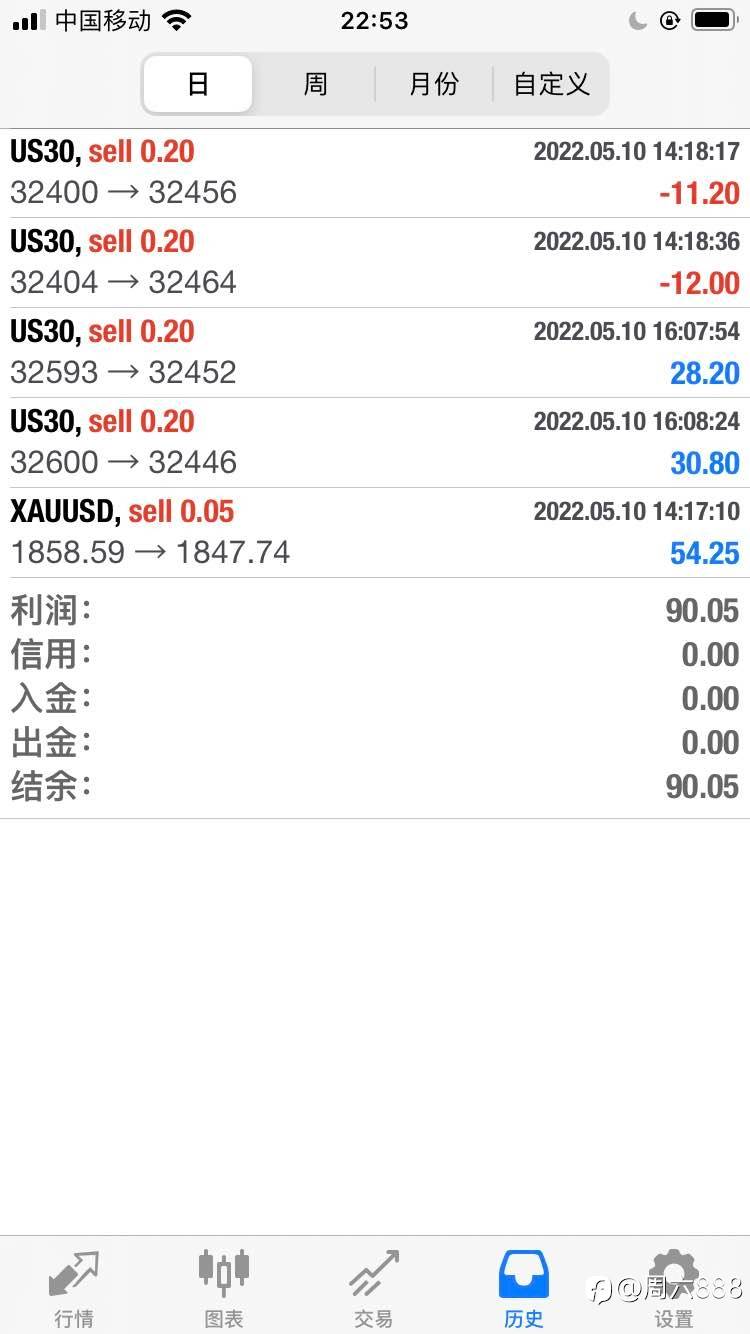The width and height of the screenshot is (750, 1334).
Task: Choose the 自定义 custom period
Action: pos(551,84)
